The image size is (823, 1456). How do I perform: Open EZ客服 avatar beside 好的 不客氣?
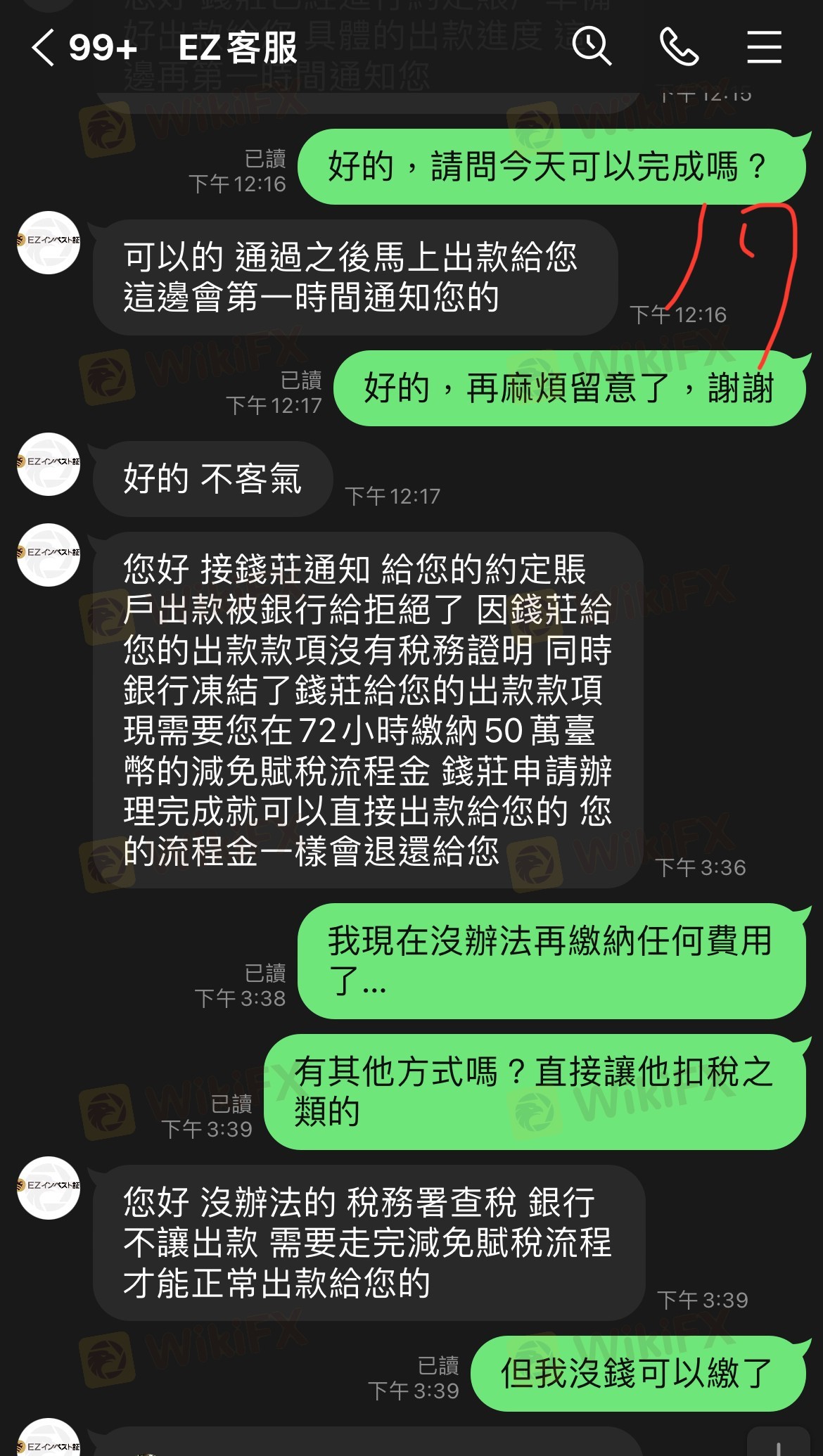pos(49,464)
